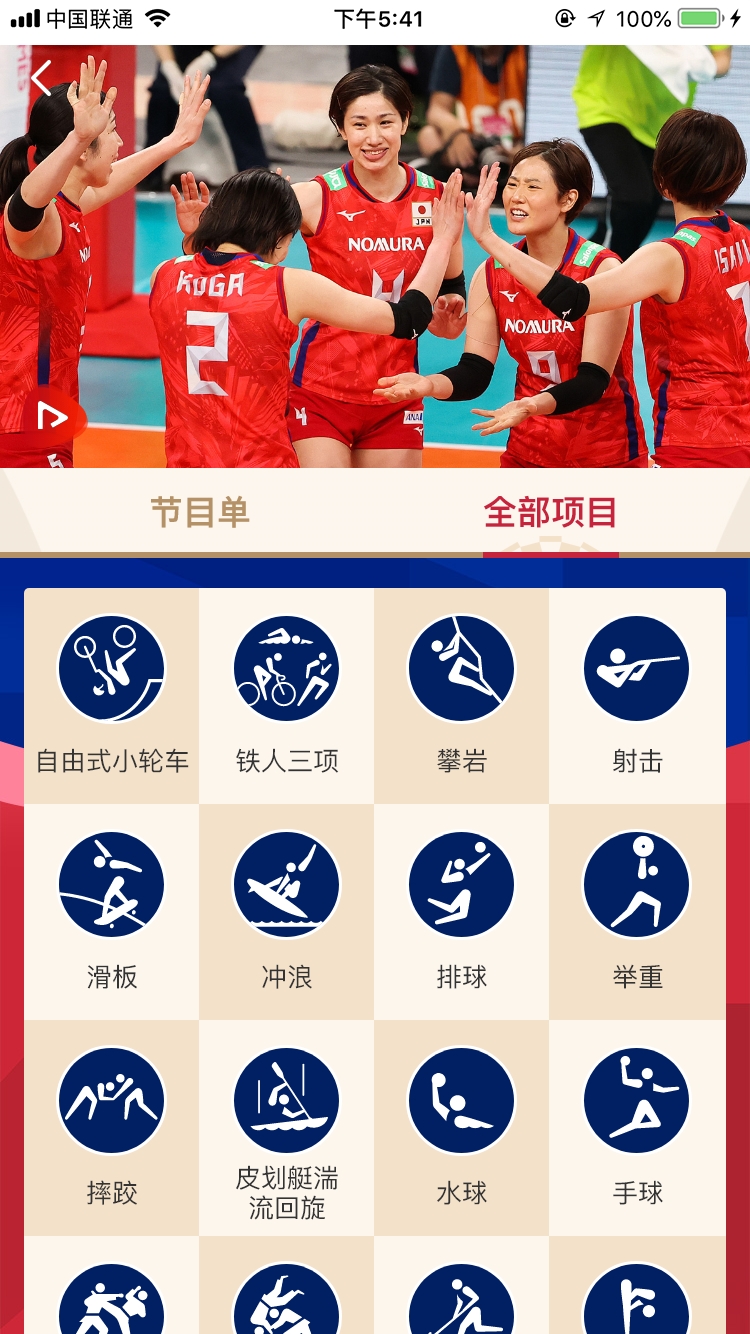
Task: Choose the 攀岩 sport tile
Action: pos(461,695)
